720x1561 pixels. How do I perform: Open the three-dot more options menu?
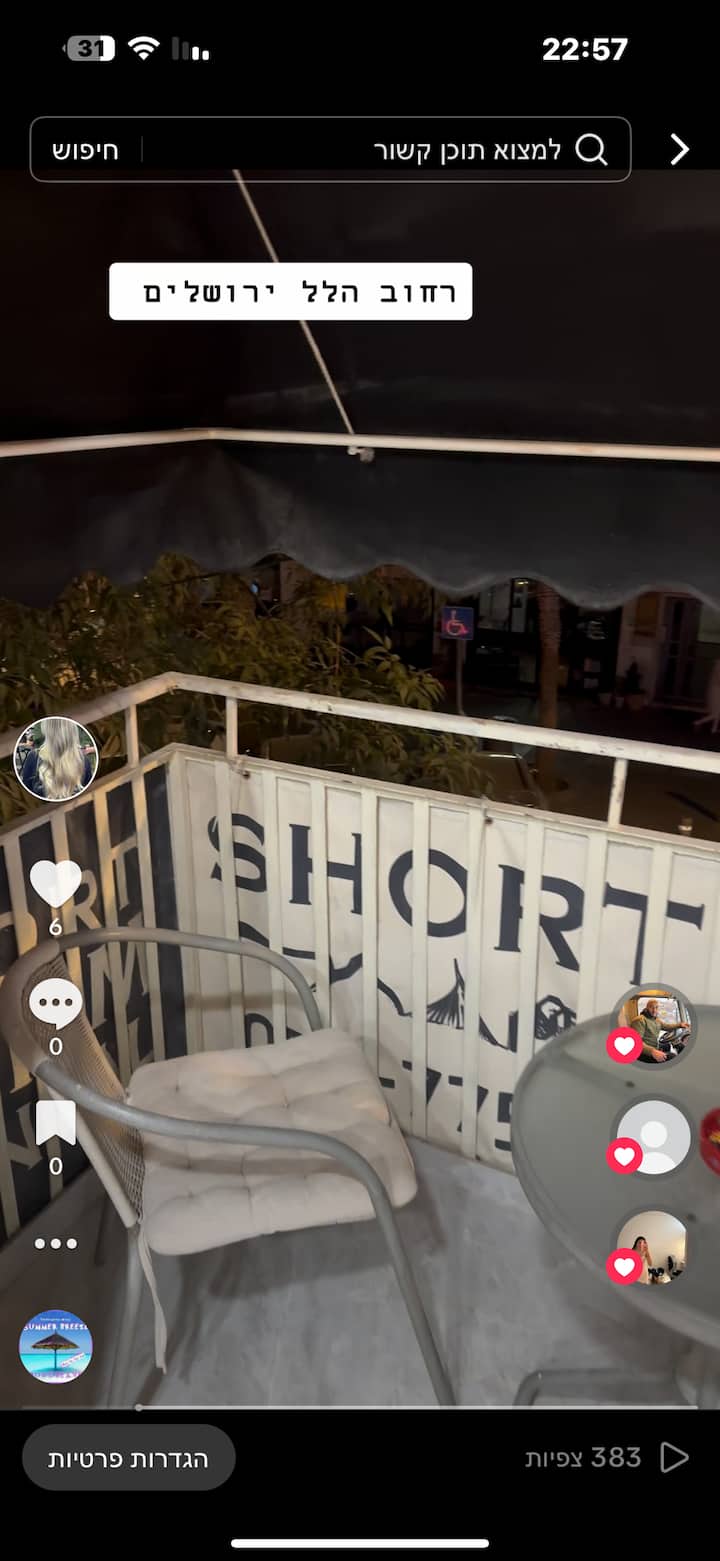tap(55, 1244)
